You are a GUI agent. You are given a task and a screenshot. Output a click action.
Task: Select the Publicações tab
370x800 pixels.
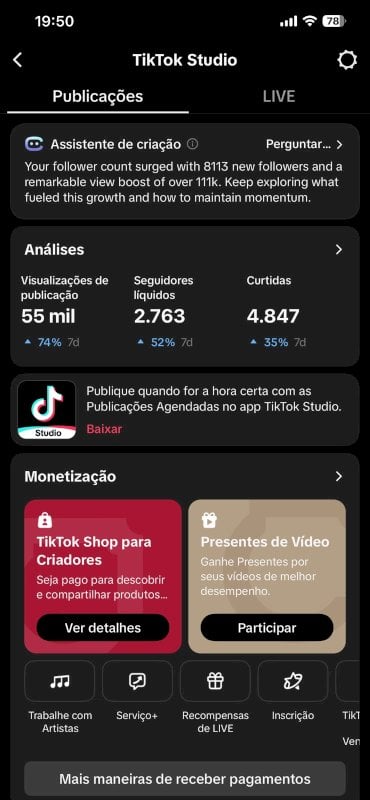(98, 96)
